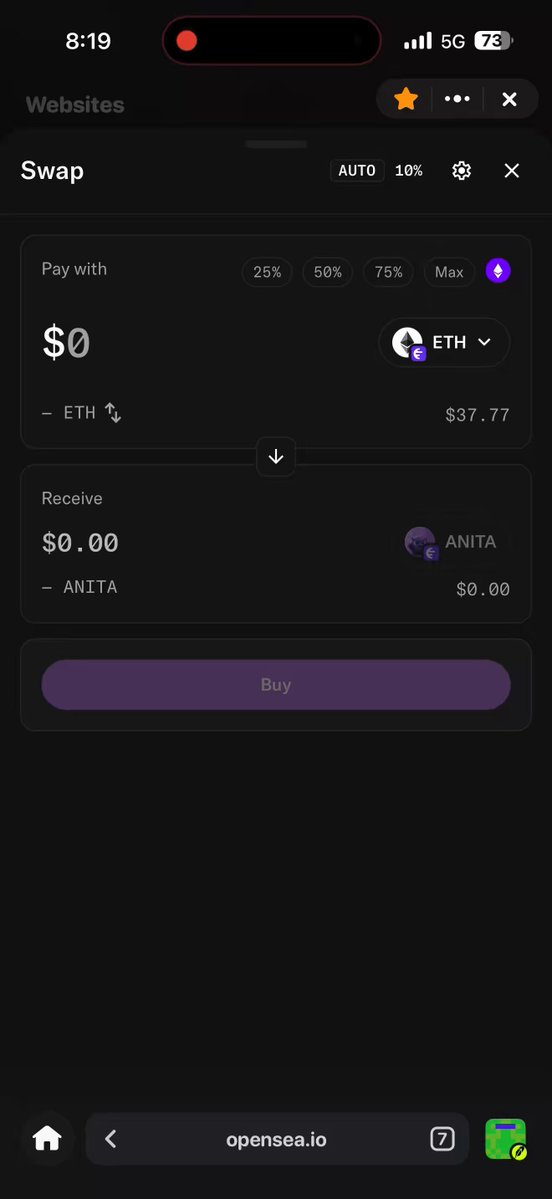The width and height of the screenshot is (552, 1199).
Task: Open swap settings gear icon
Action: coord(461,171)
